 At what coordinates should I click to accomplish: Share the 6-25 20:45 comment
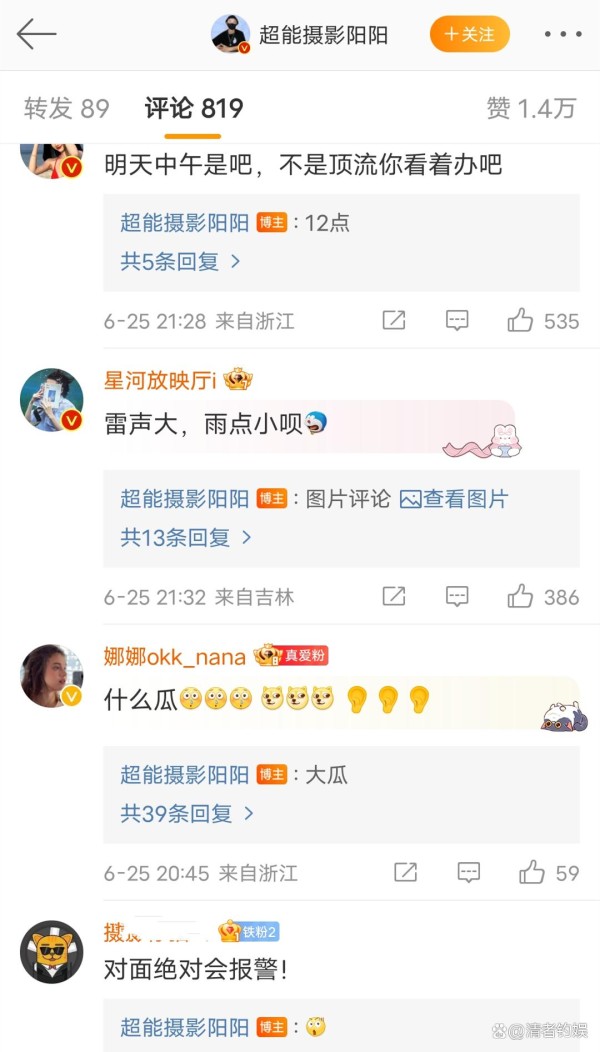[405, 873]
